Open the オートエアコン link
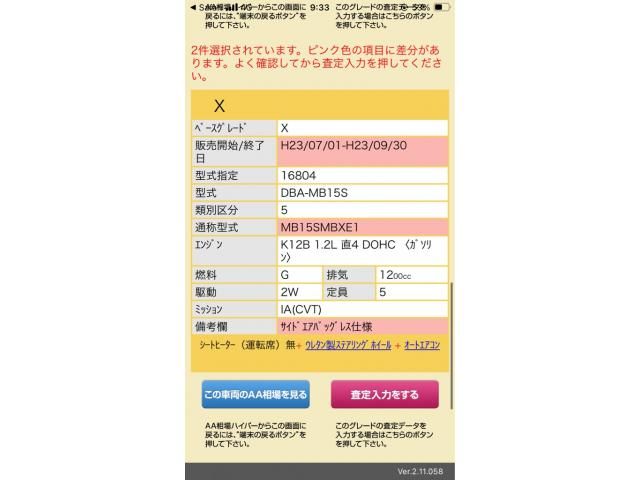The height and width of the screenshot is (480, 640). 422,345
